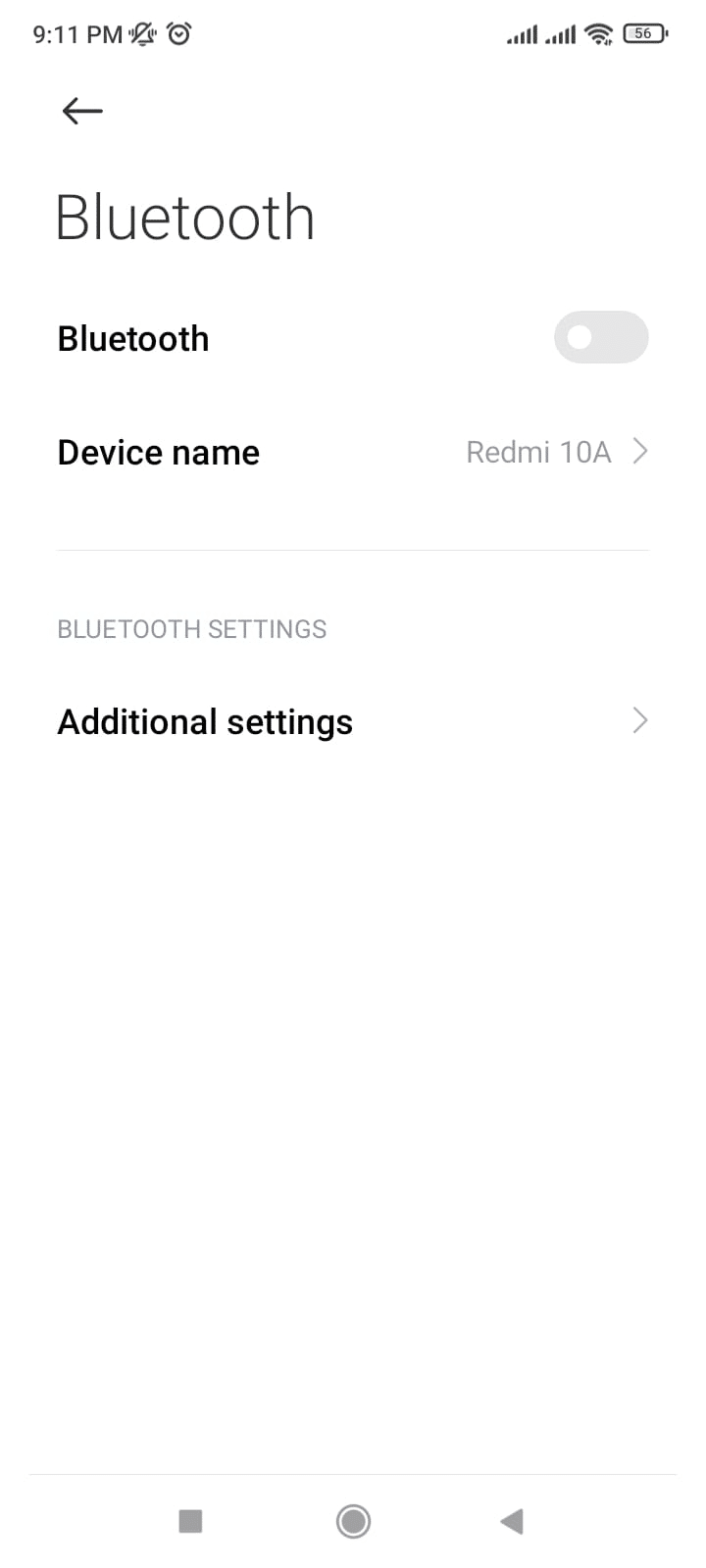Enable the Bluetooth toggle switch
This screenshot has height=1568, width=706.
pyautogui.click(x=601, y=337)
